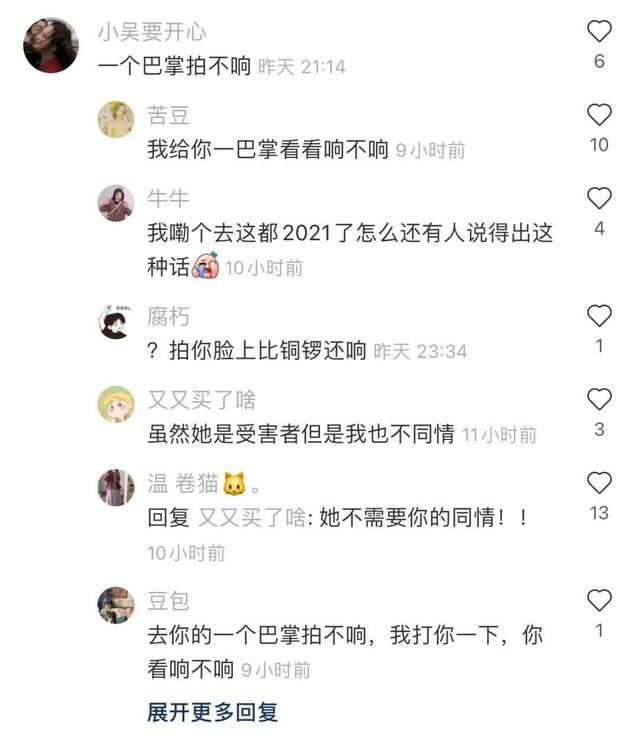Like 小吴要开心's comment
The image size is (640, 744).
(599, 31)
